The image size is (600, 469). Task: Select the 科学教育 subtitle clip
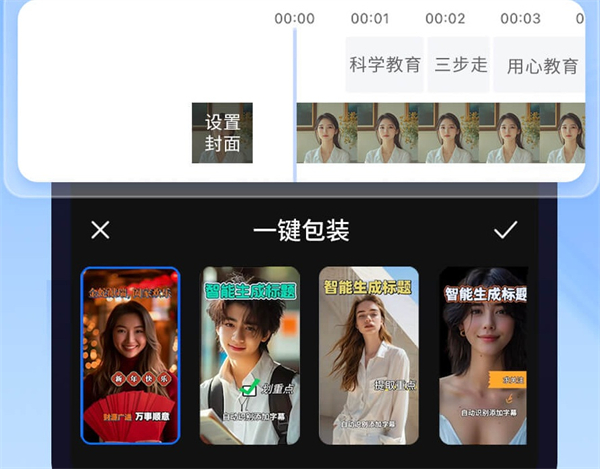tap(385, 65)
